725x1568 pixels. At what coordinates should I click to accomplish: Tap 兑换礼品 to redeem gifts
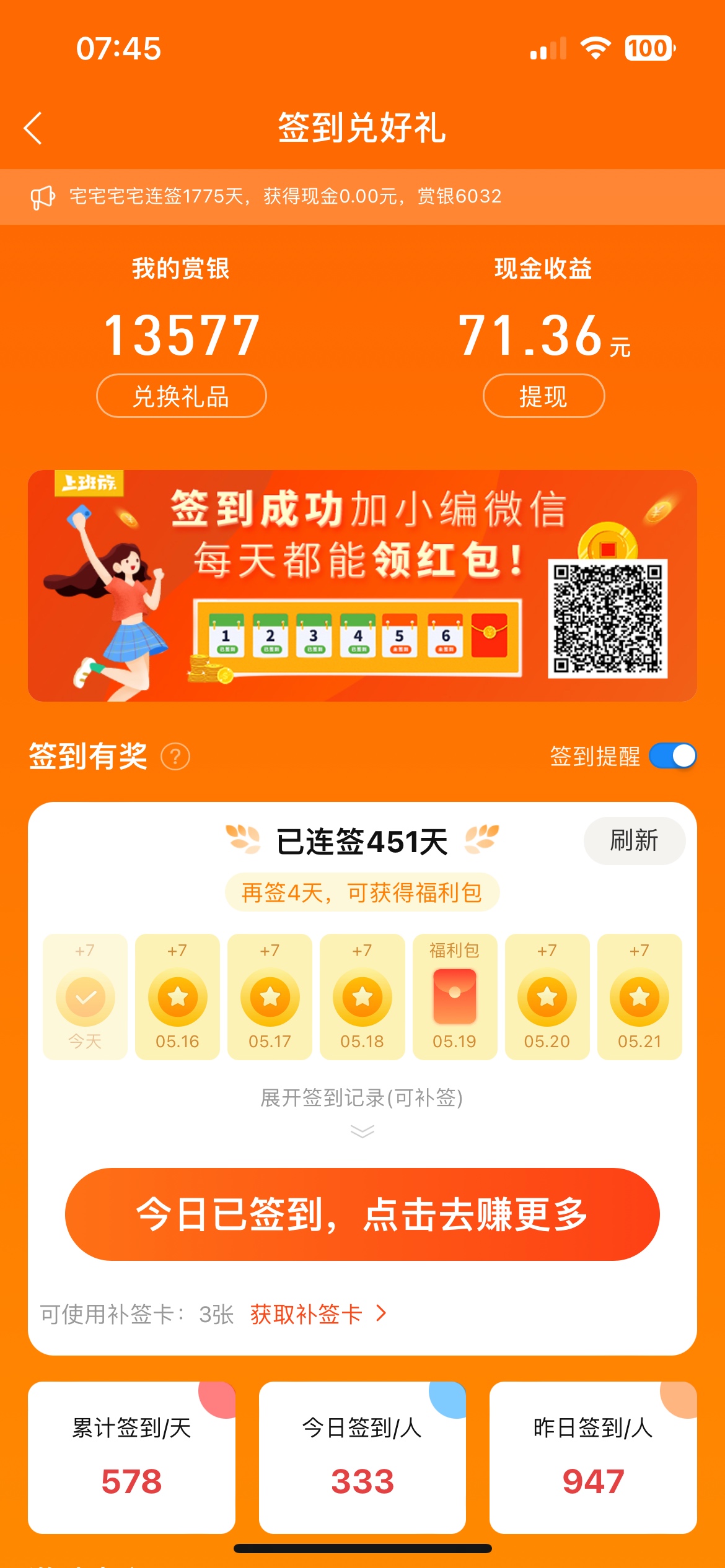181,396
